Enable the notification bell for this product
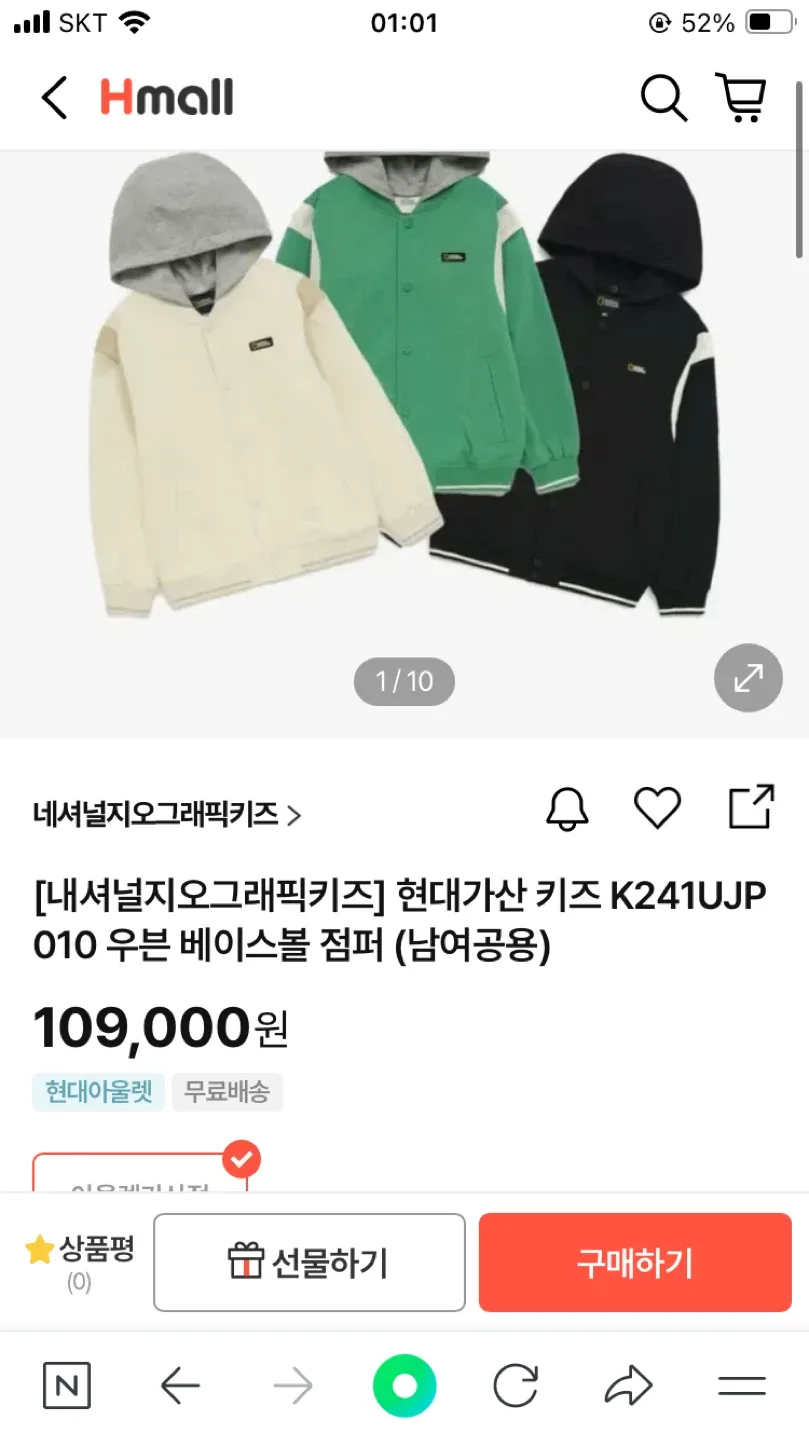The width and height of the screenshot is (809, 1440). click(568, 808)
